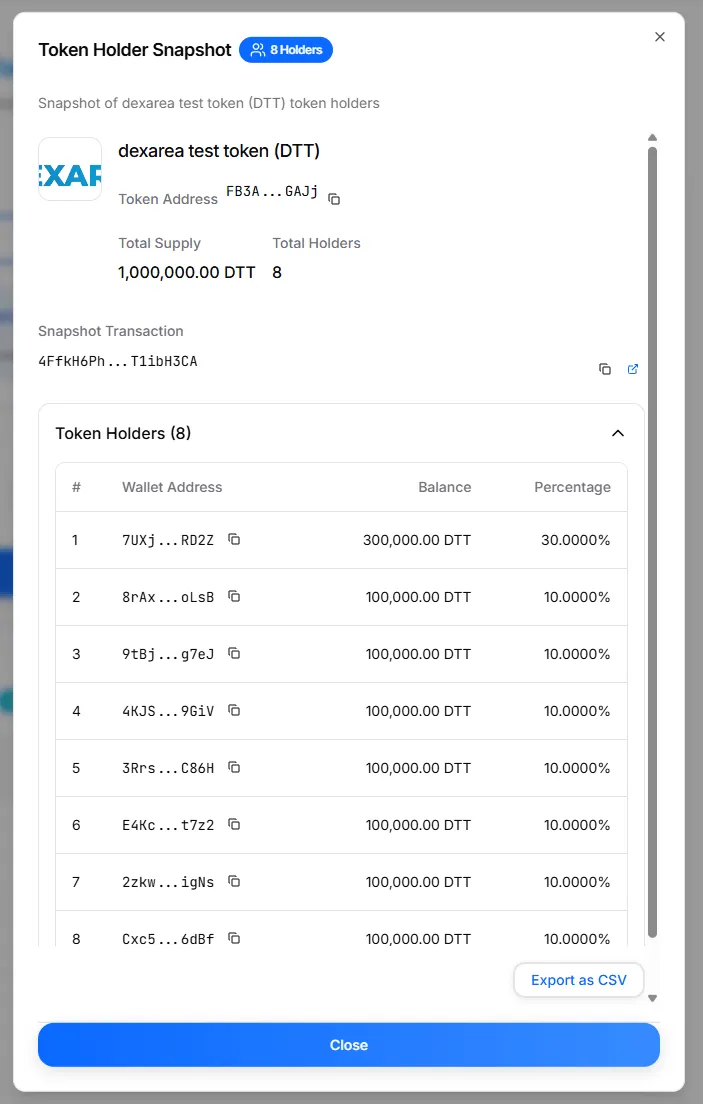Image resolution: width=703 pixels, height=1104 pixels.
Task: Copy the FB3A...GAJj token address
Action: point(335,199)
